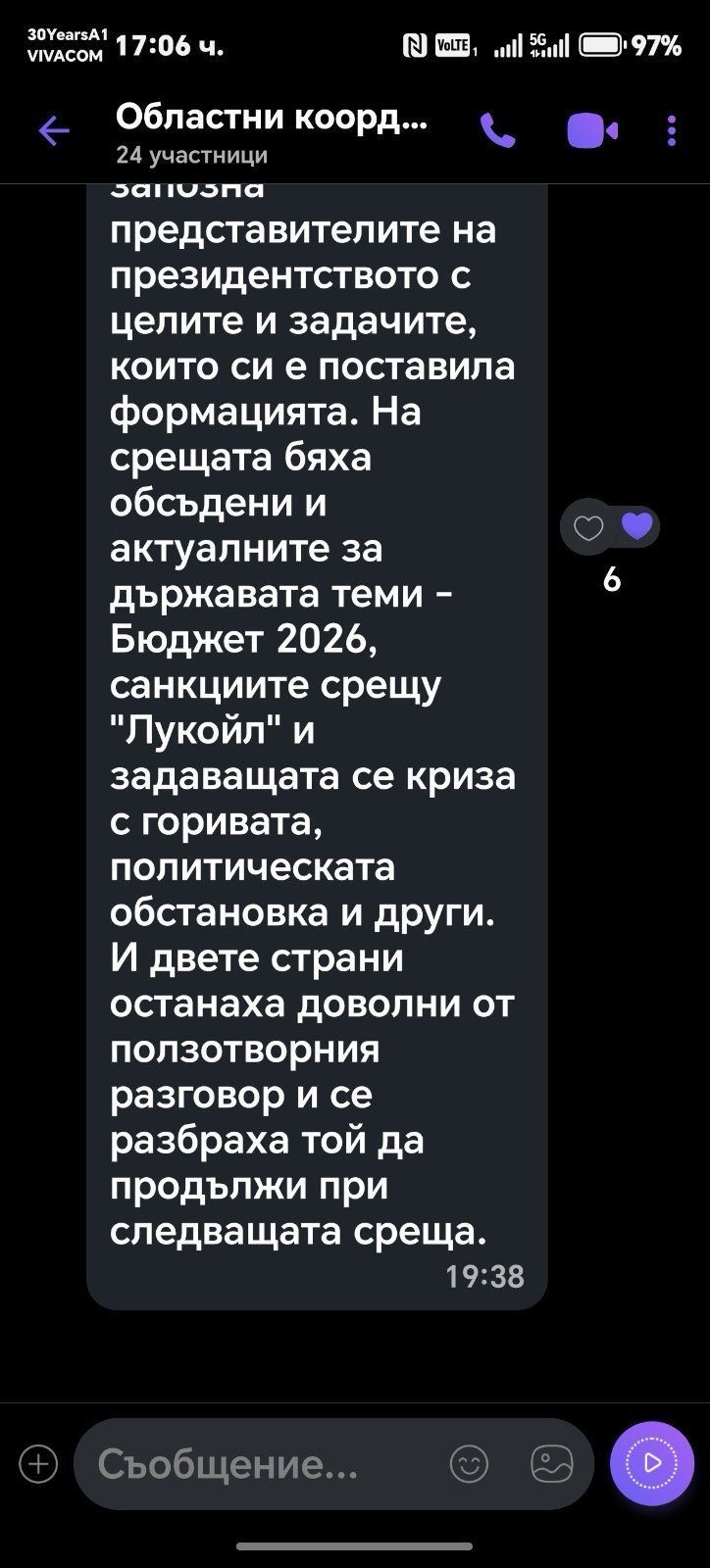
Task: Start a voice call with the group
Action: (498, 131)
